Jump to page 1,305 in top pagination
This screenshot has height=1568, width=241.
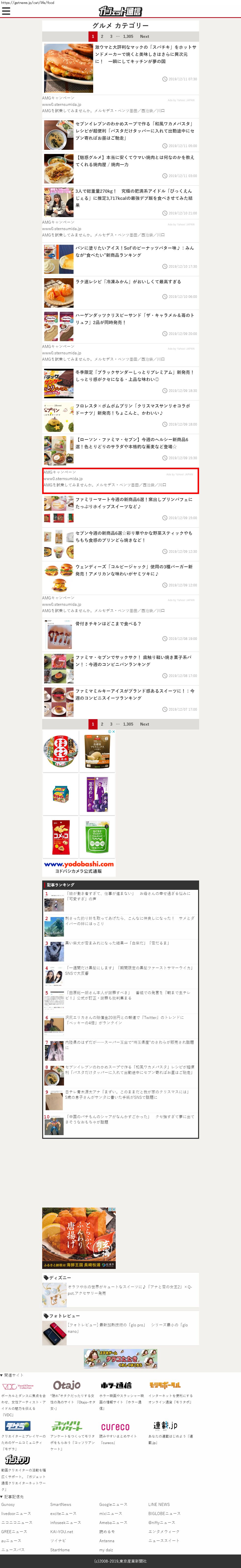pyautogui.click(x=128, y=37)
